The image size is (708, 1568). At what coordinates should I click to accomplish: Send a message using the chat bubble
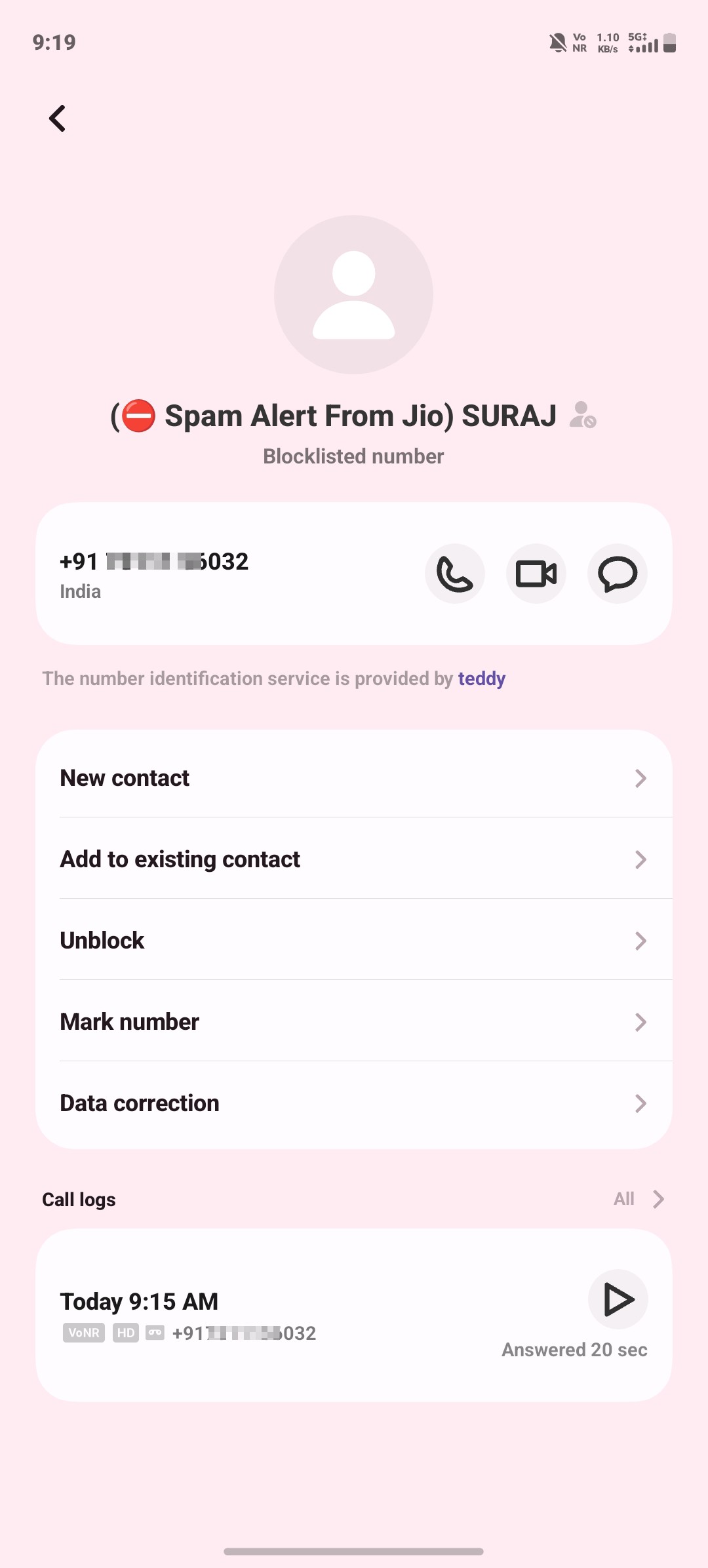coord(618,574)
